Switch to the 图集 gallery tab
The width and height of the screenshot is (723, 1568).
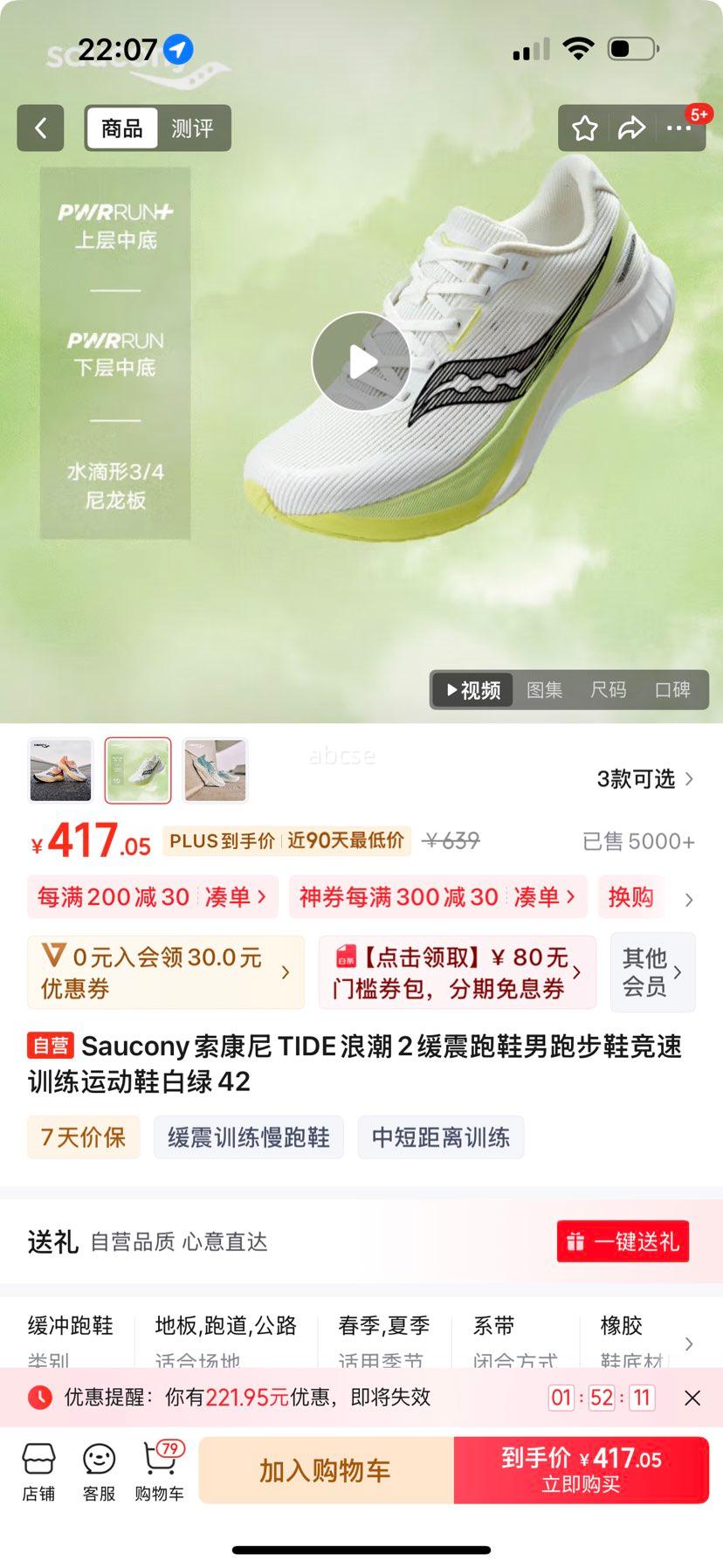(x=545, y=689)
